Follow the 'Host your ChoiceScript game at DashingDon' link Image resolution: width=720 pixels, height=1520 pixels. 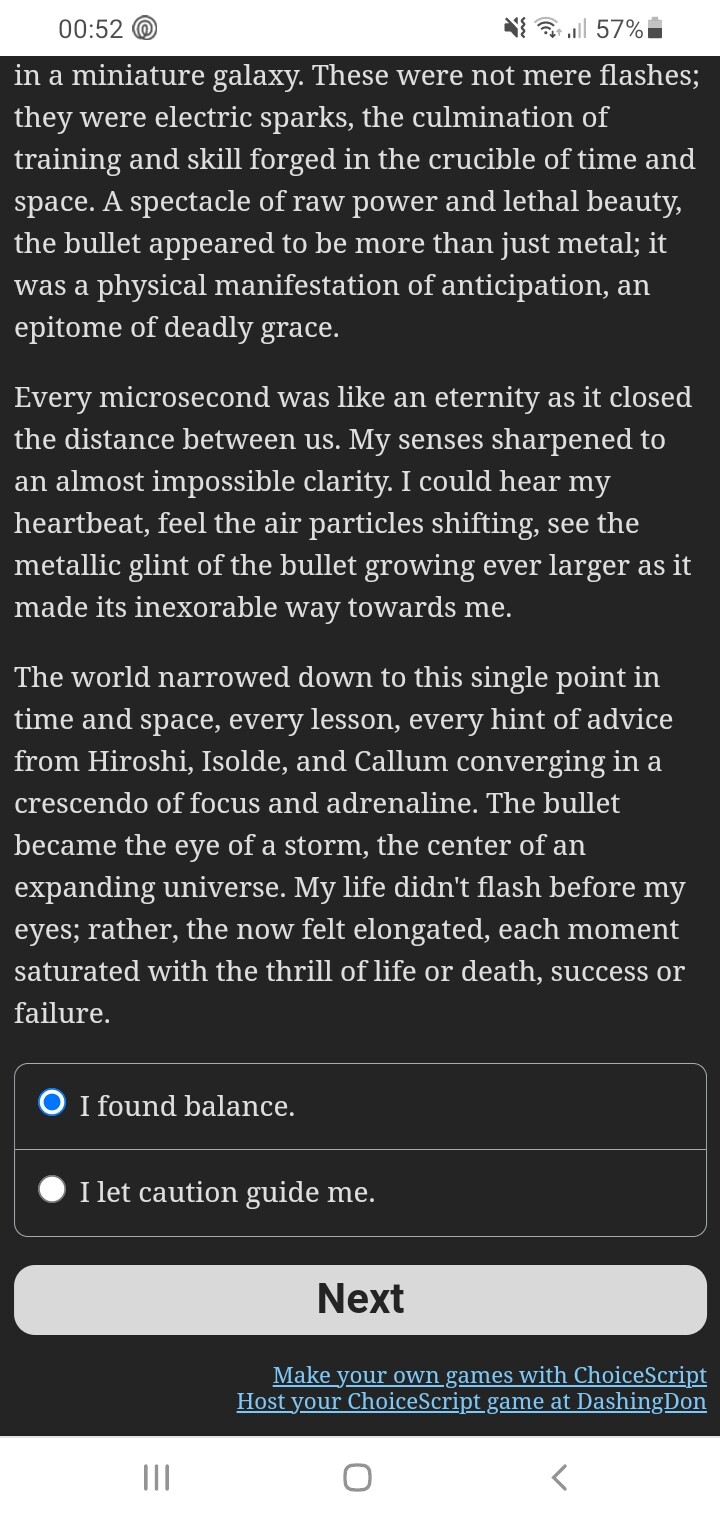tap(471, 1401)
